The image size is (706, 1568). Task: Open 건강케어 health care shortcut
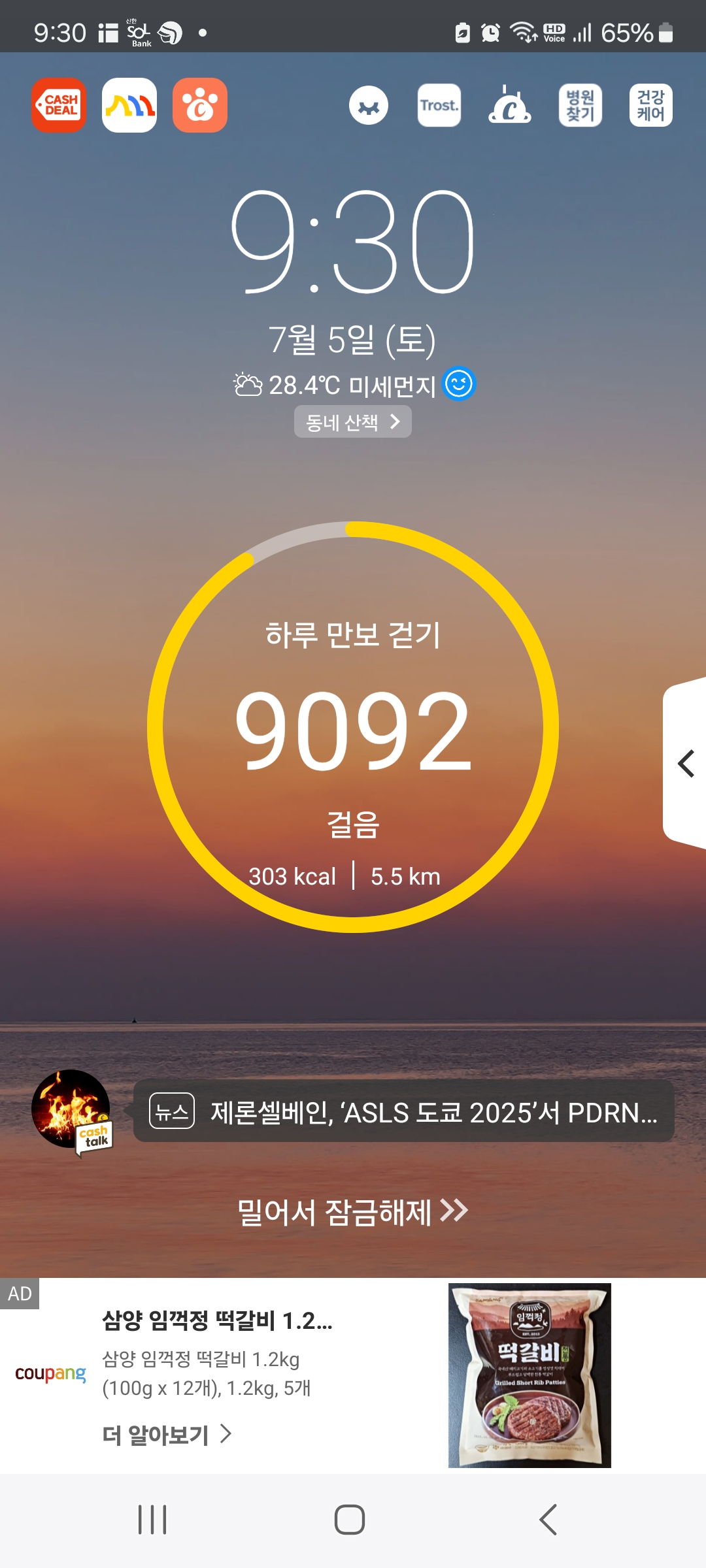tap(651, 105)
